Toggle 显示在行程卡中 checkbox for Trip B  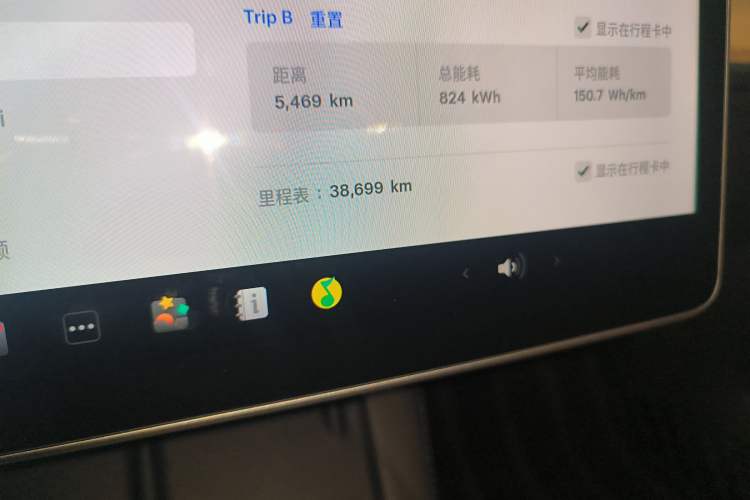pos(583,27)
